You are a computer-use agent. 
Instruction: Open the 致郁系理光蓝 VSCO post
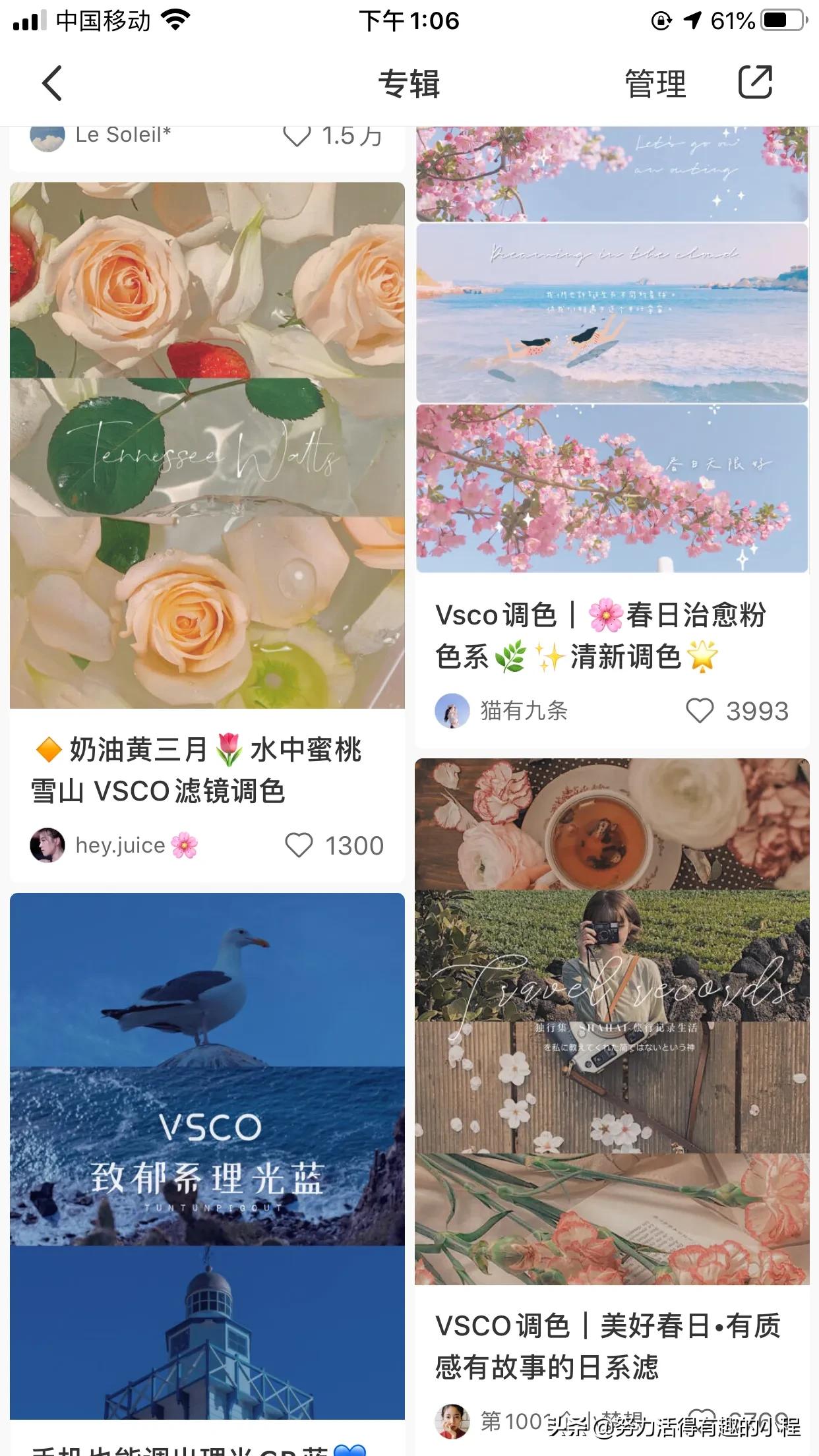click(207, 1154)
